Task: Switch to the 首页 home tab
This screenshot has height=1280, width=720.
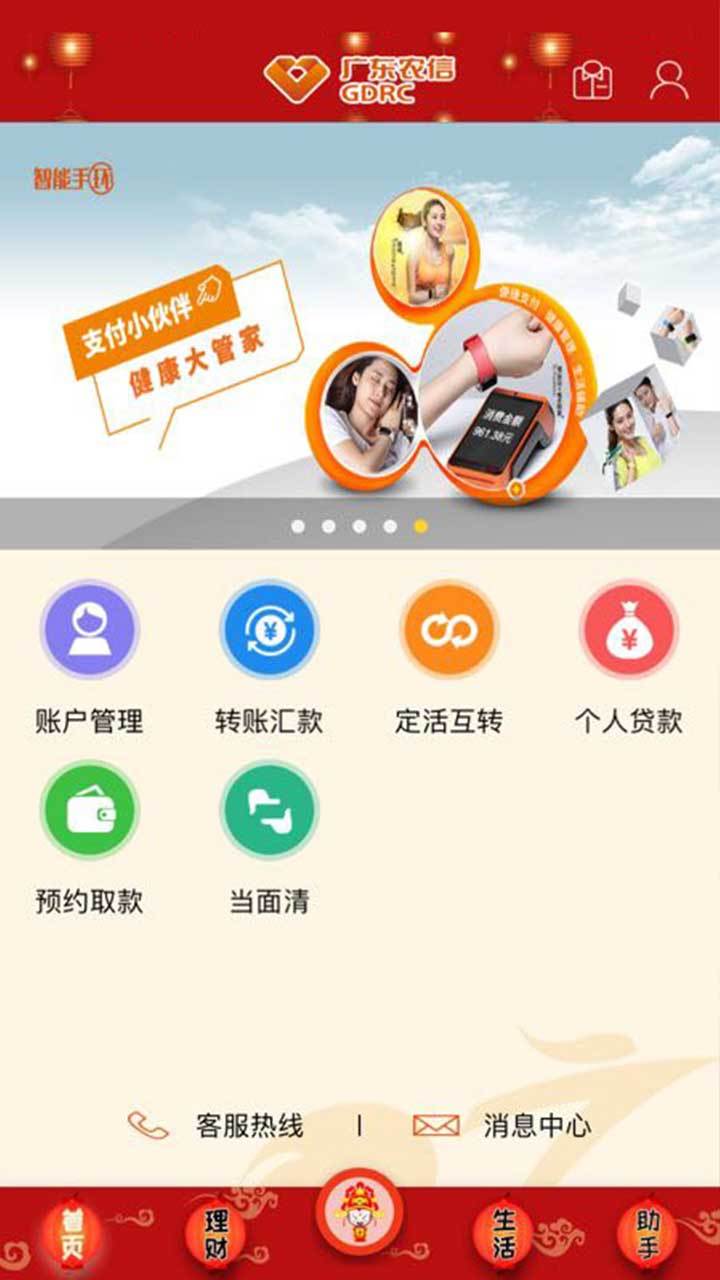Action: point(71,1236)
